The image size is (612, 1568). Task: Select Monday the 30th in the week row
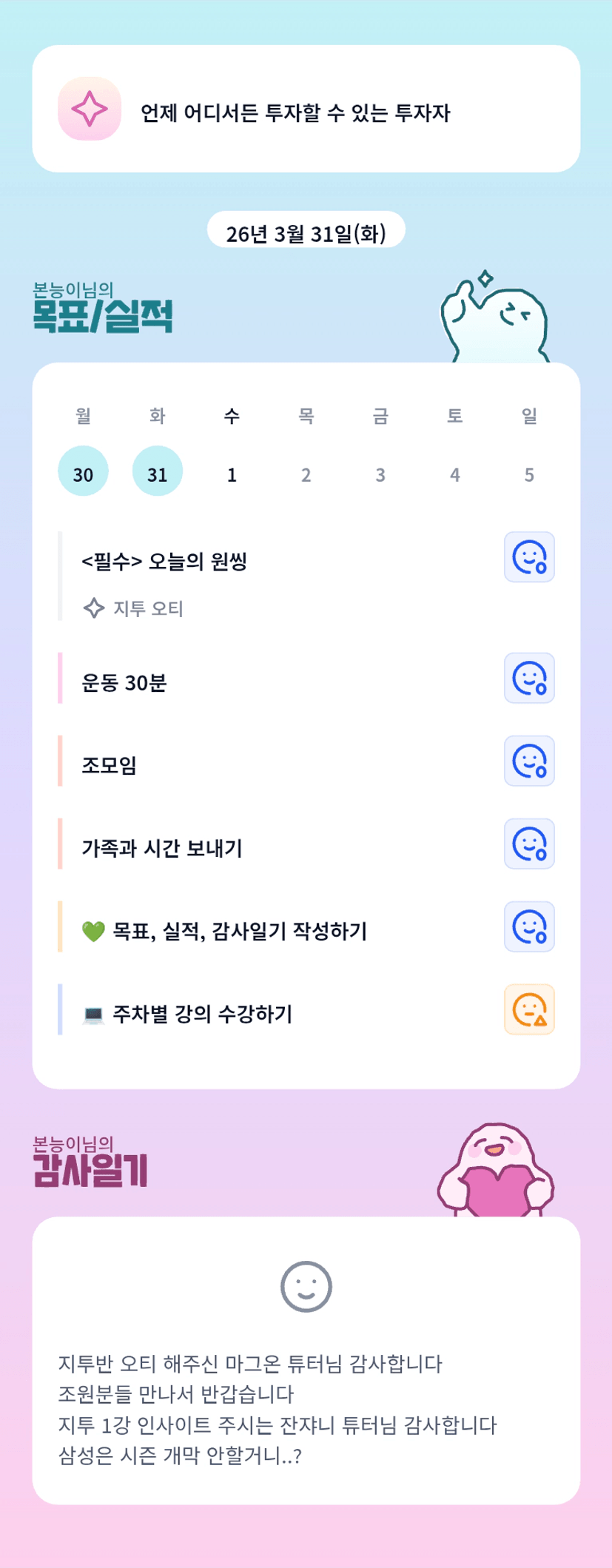(x=83, y=471)
